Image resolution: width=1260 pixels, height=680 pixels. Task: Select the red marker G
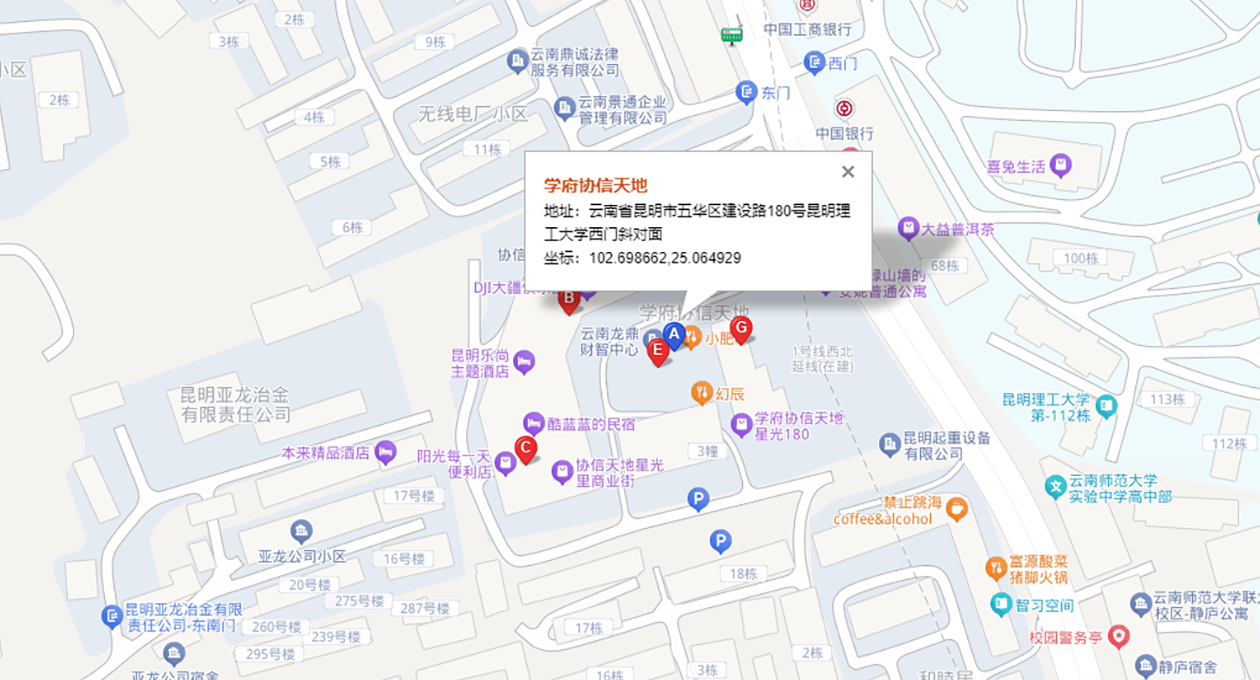(x=741, y=328)
